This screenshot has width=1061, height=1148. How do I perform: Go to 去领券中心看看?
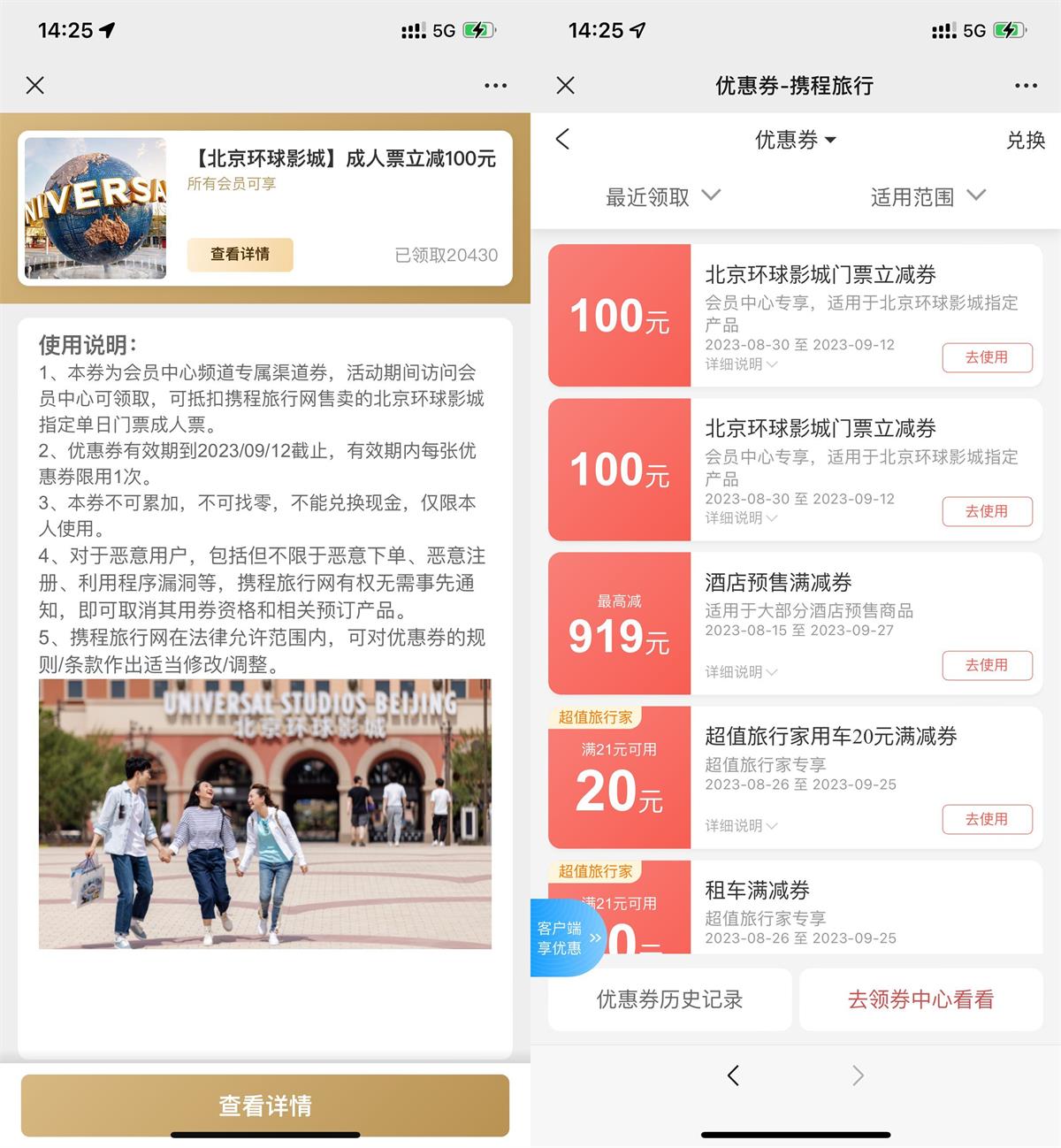920,999
